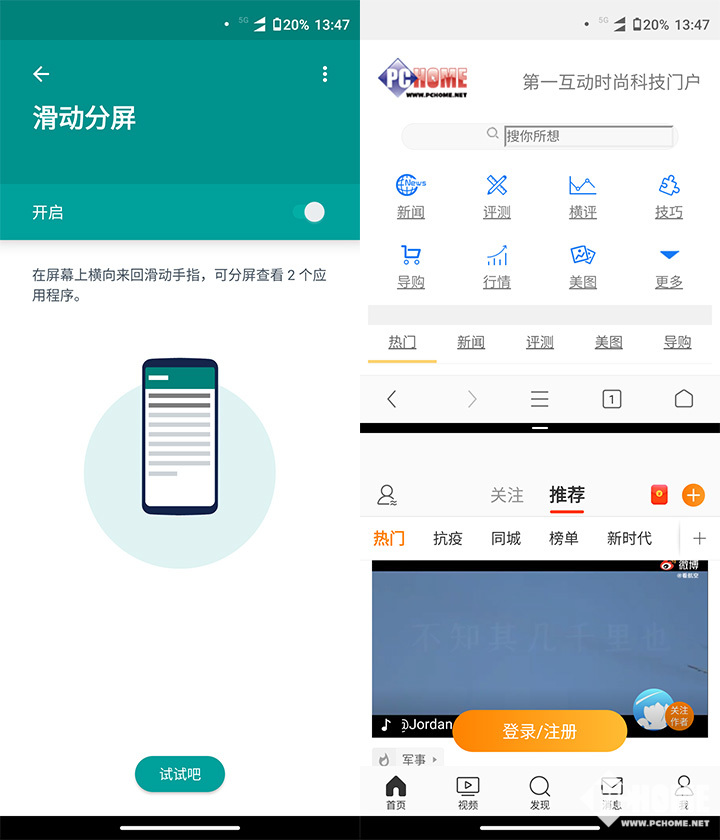This screenshot has height=840, width=720.
Task: Go back from the 滑动分屏 settings page
Action: pyautogui.click(x=41, y=74)
